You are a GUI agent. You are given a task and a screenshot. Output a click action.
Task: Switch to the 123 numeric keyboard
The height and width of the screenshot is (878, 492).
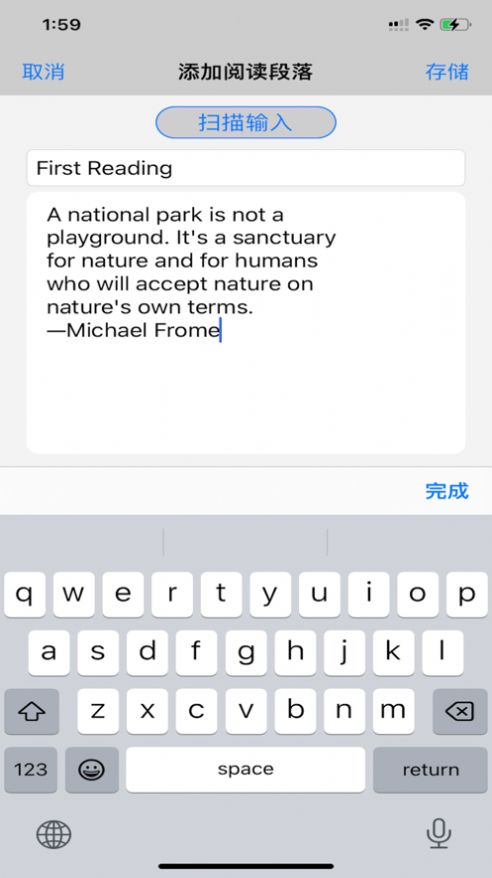click(30, 769)
